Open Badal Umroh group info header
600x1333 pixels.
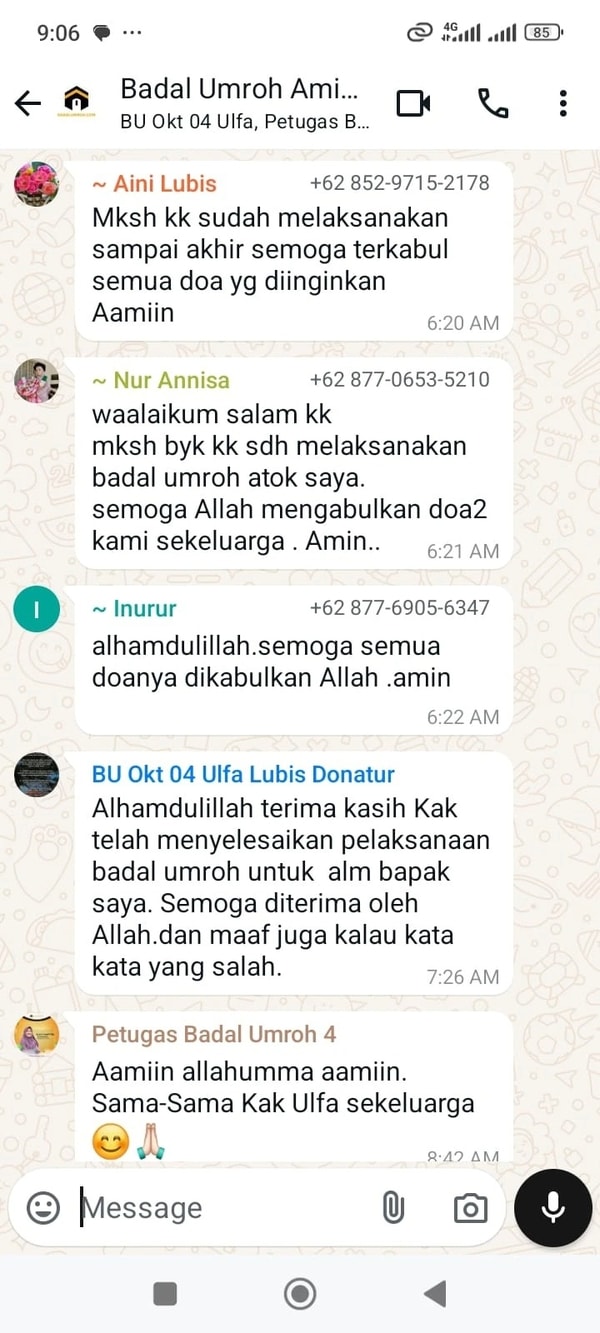[240, 103]
